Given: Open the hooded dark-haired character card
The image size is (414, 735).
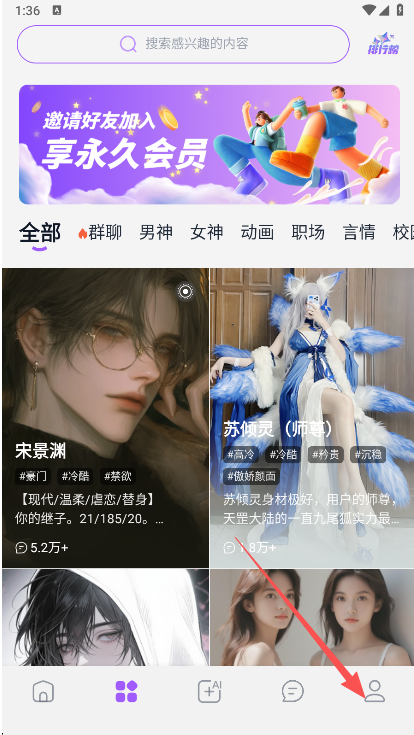Looking at the screenshot, I should 105,617.
